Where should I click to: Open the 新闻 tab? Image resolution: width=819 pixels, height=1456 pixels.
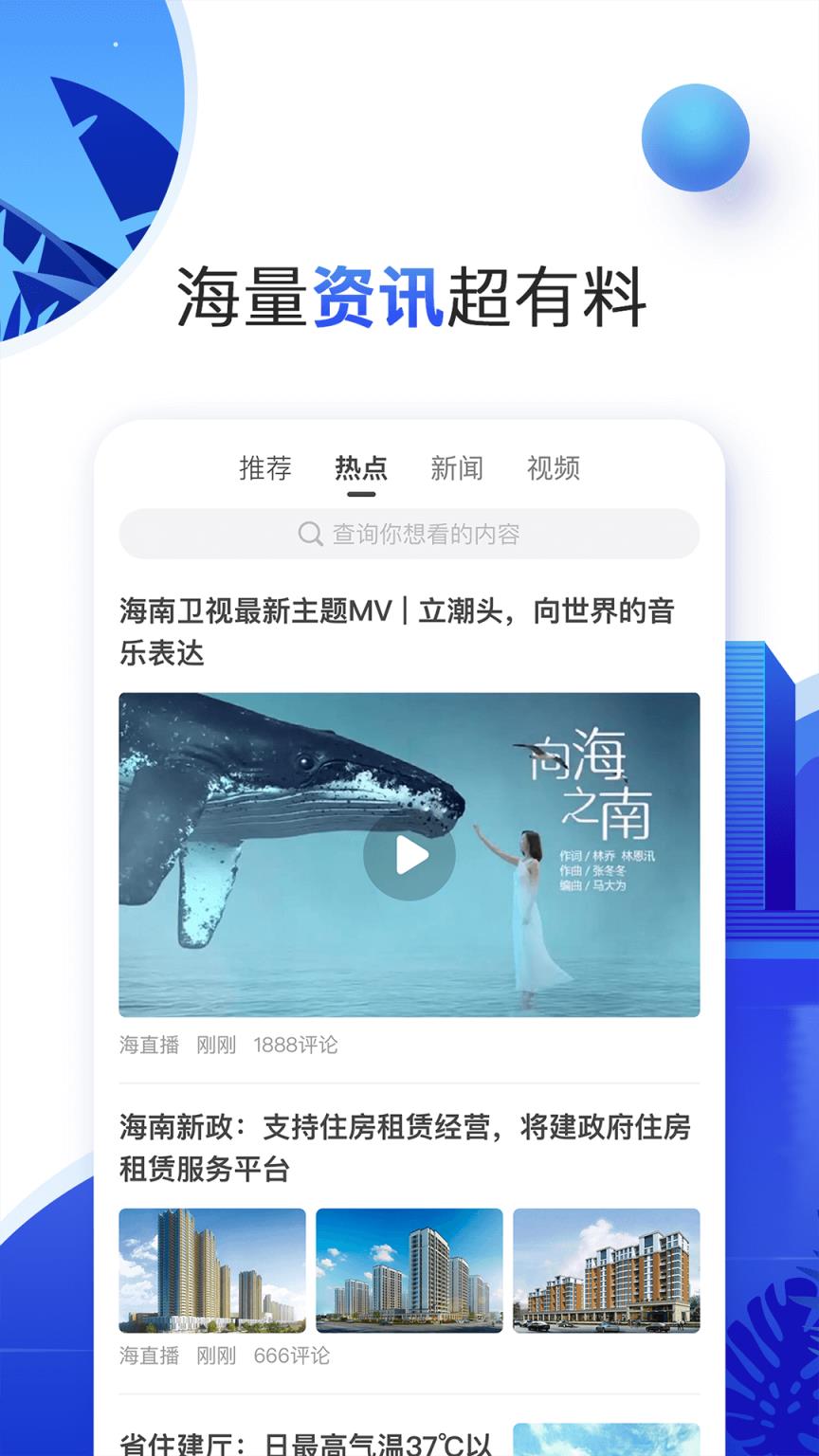459,468
